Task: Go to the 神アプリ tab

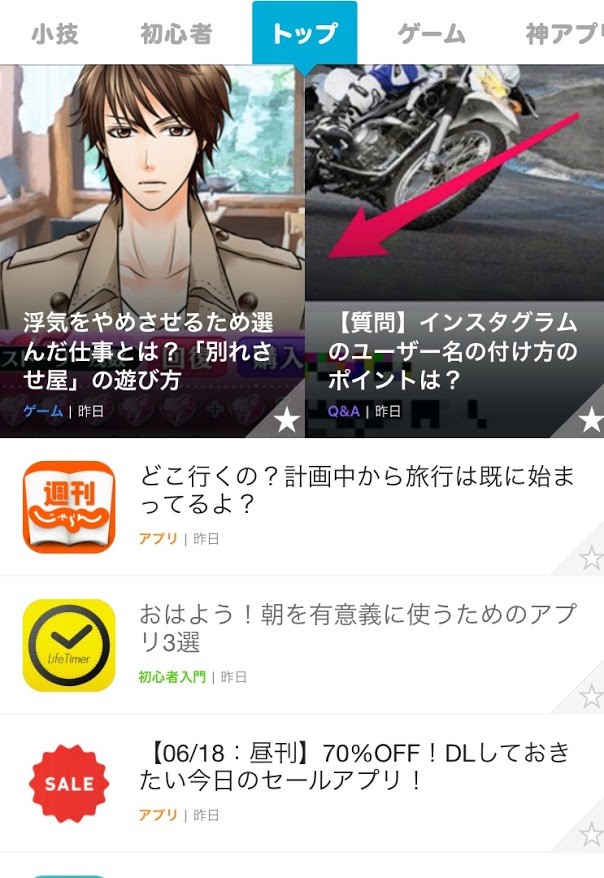Action: pos(562,34)
